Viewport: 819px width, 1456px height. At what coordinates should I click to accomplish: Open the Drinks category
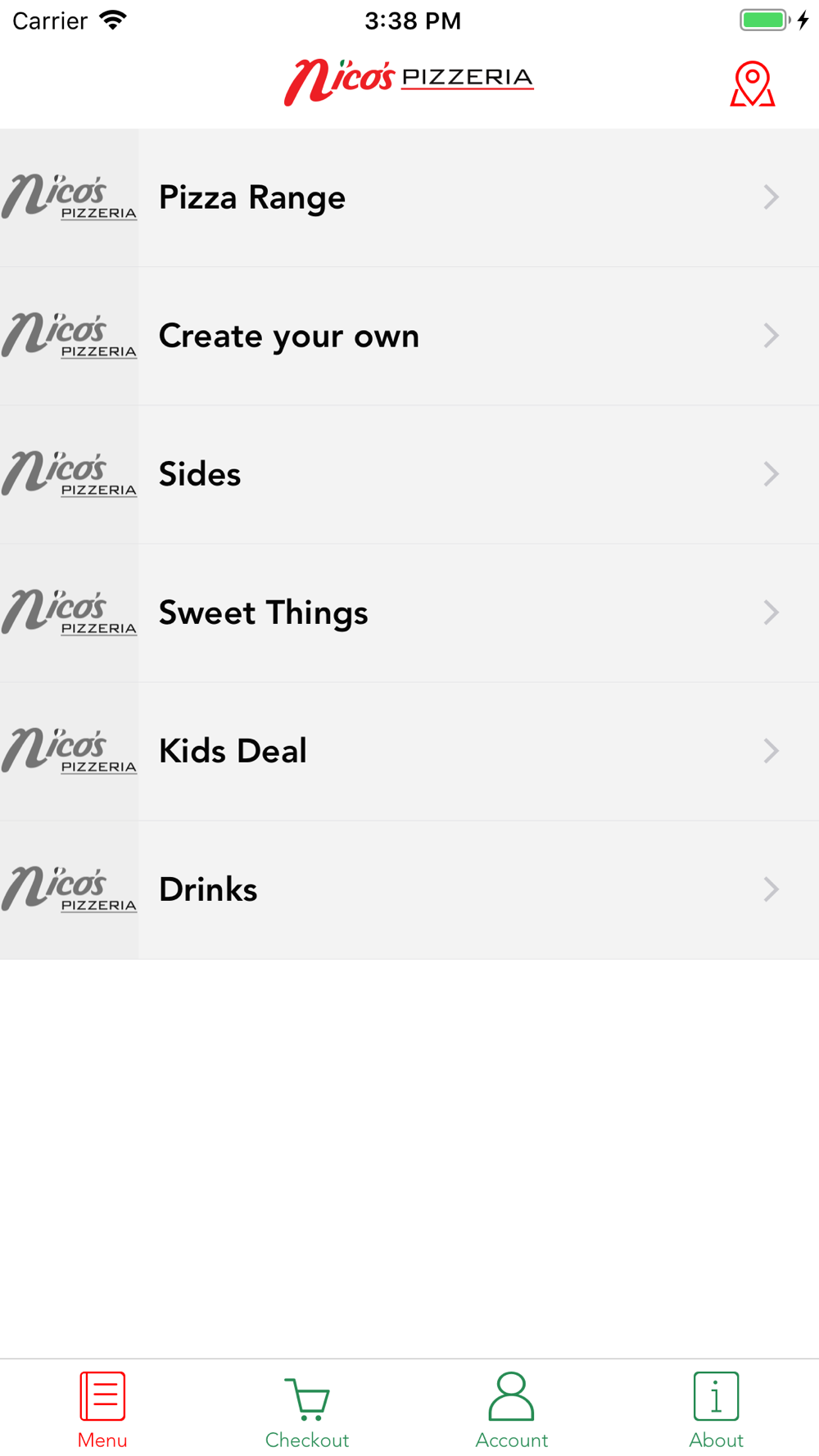[409, 889]
